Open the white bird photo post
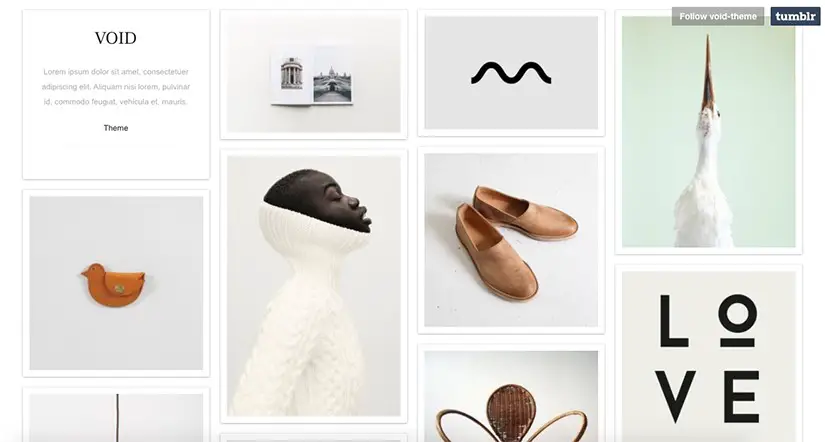The image size is (825, 442). coord(708,131)
